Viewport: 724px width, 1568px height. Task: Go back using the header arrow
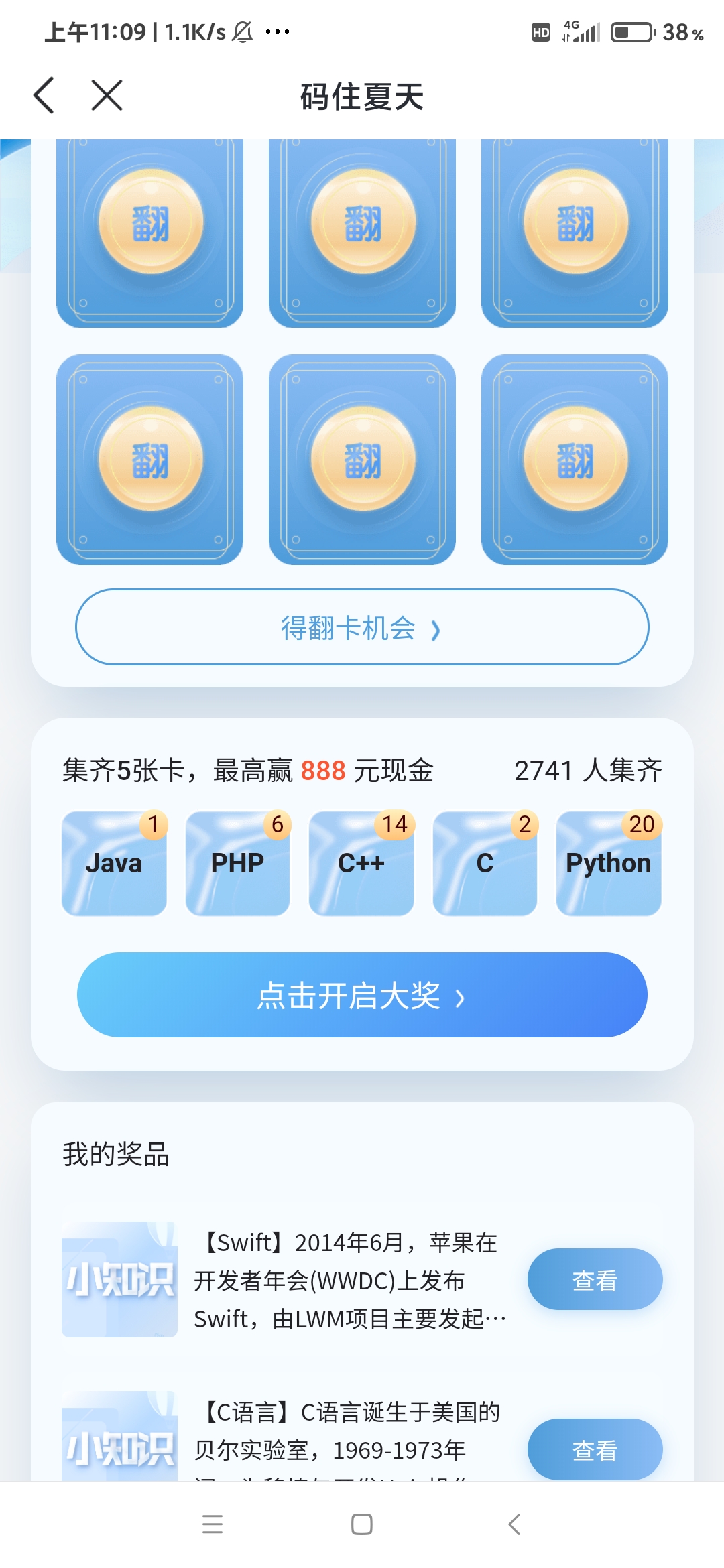[44, 95]
